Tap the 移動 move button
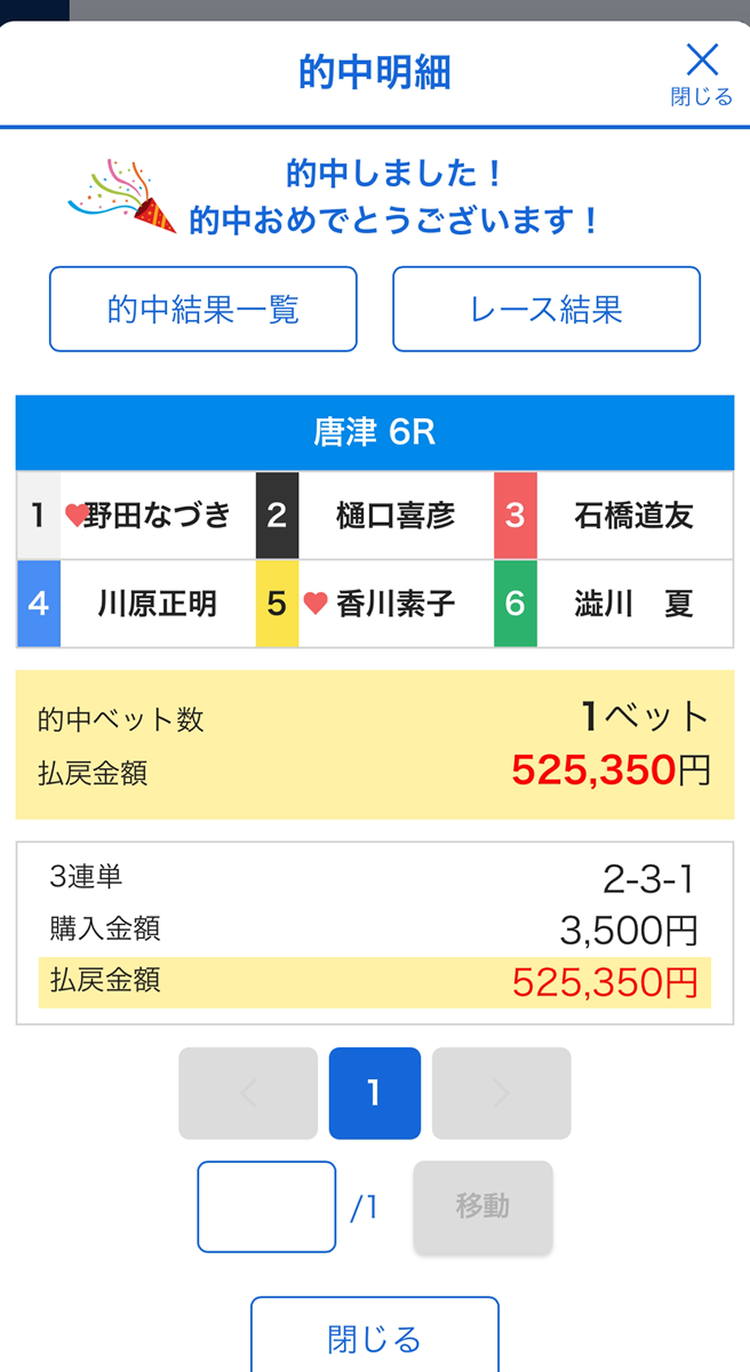Viewport: 750px width, 1372px height. point(483,1206)
